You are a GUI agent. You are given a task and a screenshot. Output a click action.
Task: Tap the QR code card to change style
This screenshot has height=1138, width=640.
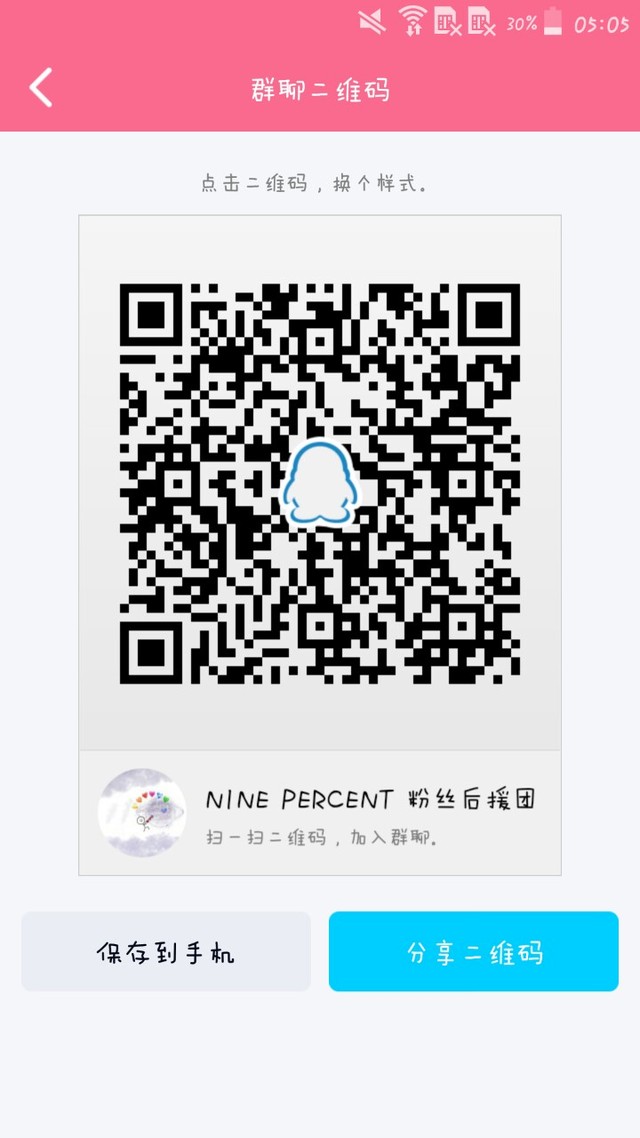(320, 483)
